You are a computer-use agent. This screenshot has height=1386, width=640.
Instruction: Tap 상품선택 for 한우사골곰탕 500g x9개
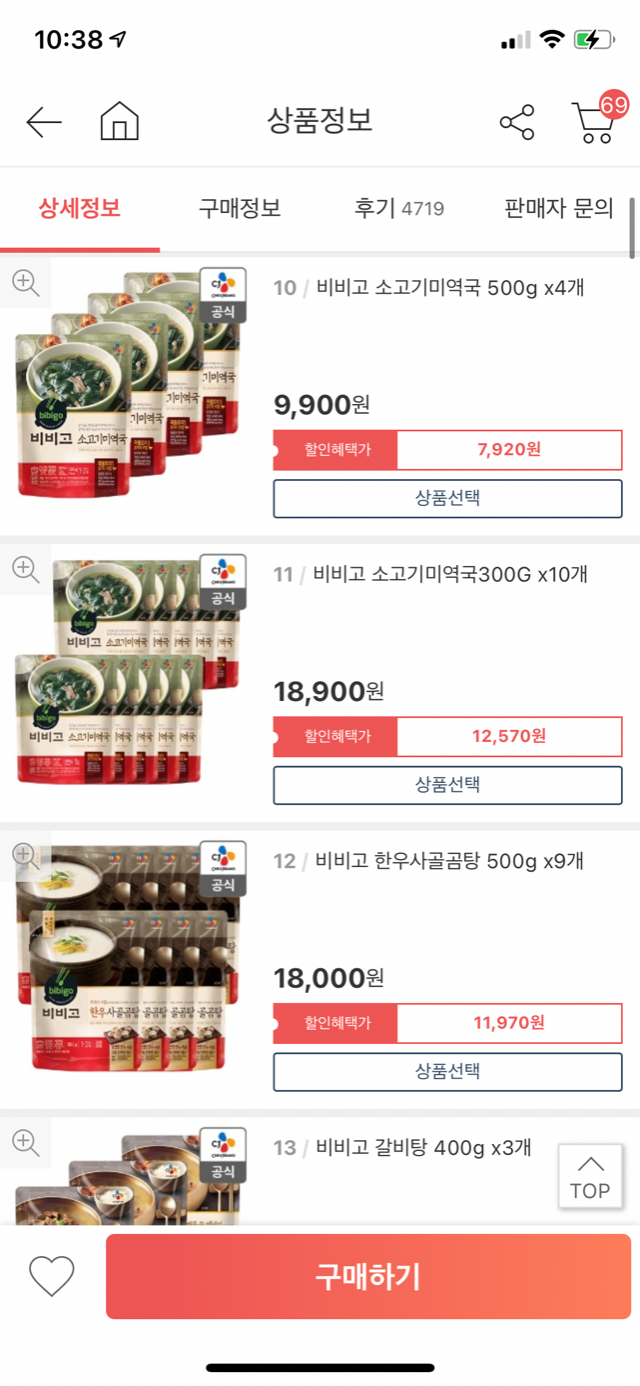(447, 1071)
